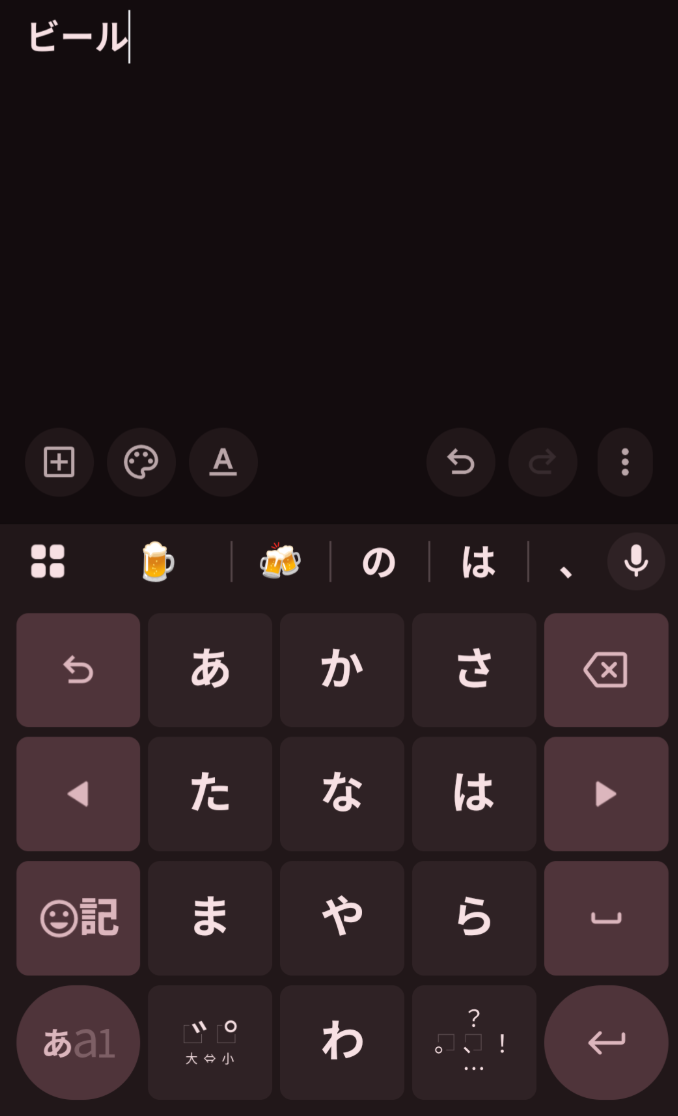Tap the enter key
The width and height of the screenshot is (678, 1116).
click(606, 1042)
